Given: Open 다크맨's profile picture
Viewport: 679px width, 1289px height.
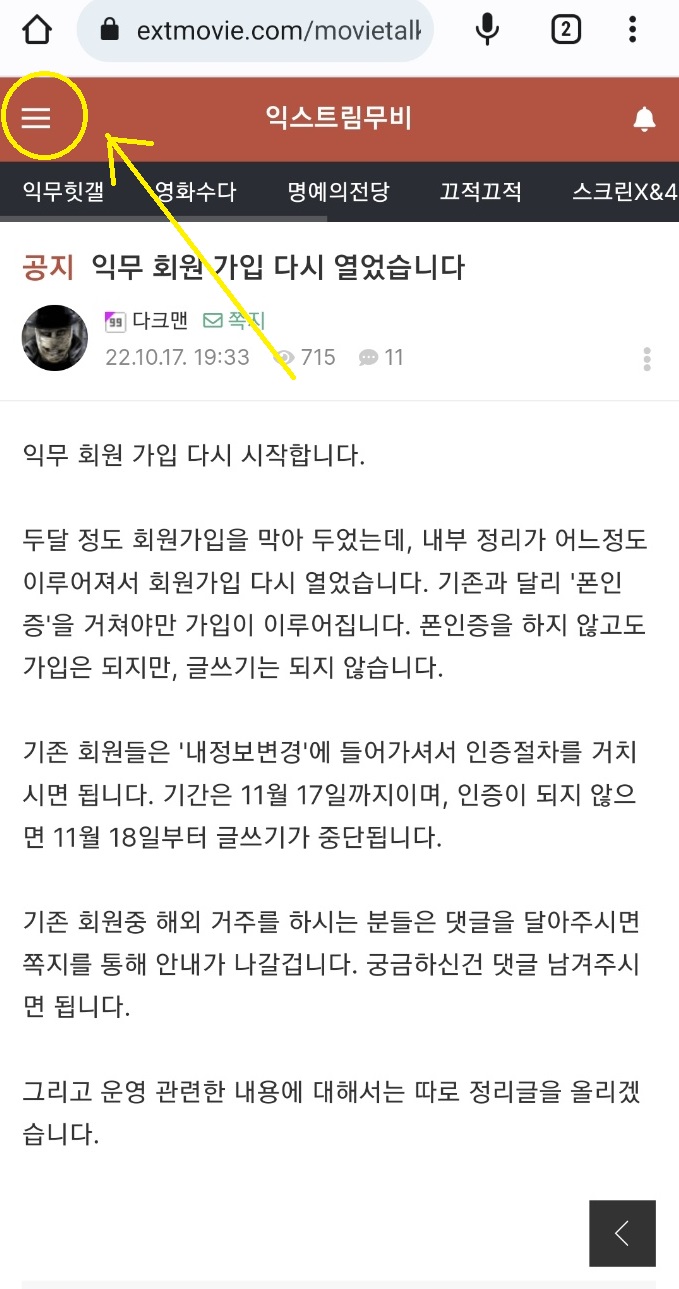Looking at the screenshot, I should (x=55, y=338).
